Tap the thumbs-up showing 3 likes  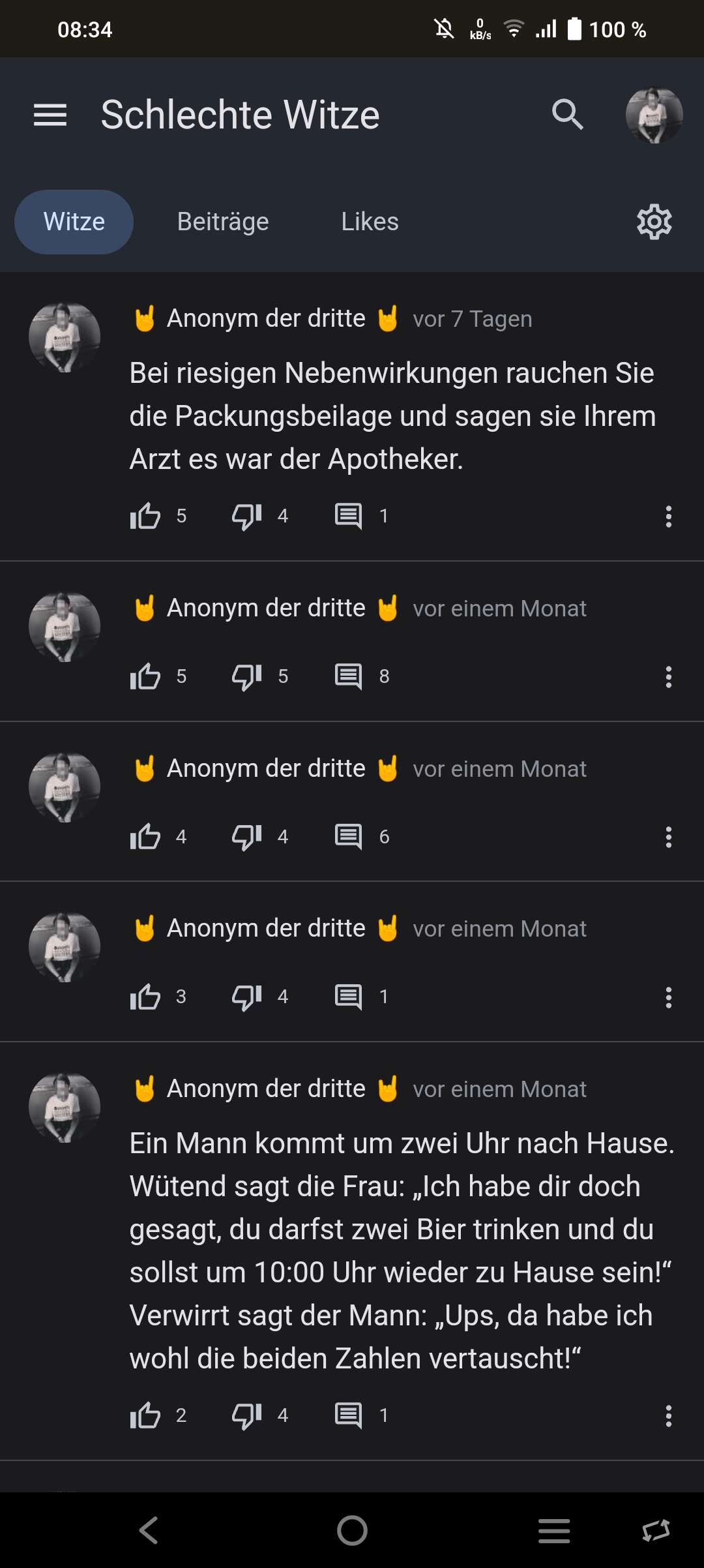(x=145, y=997)
